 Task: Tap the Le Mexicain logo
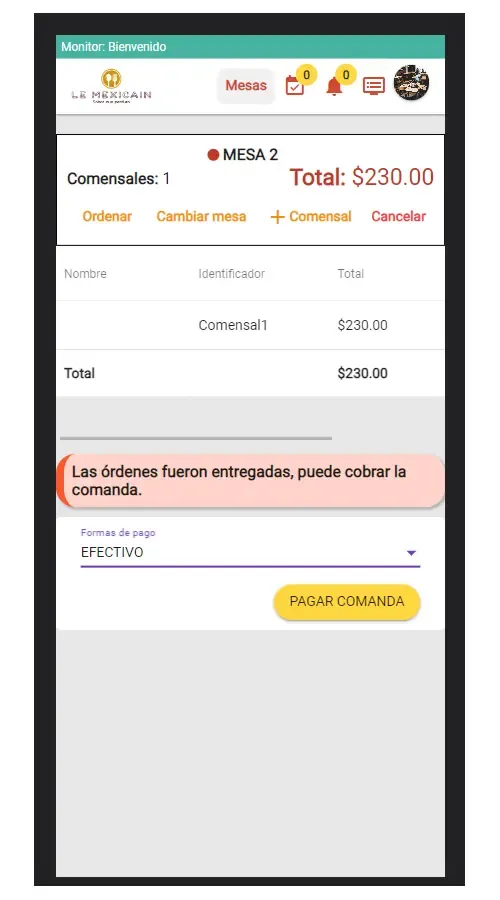pos(111,86)
